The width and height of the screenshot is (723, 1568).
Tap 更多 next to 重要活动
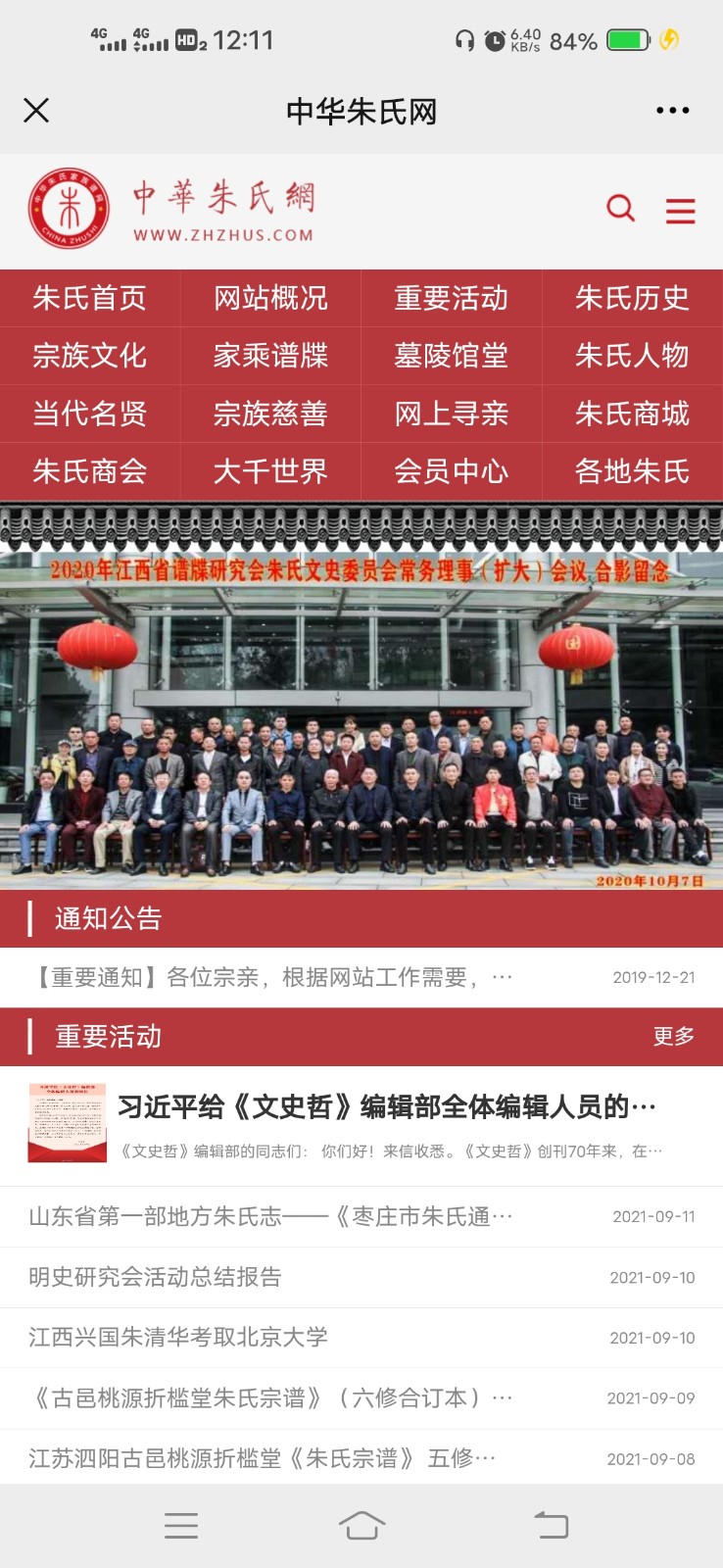673,1037
